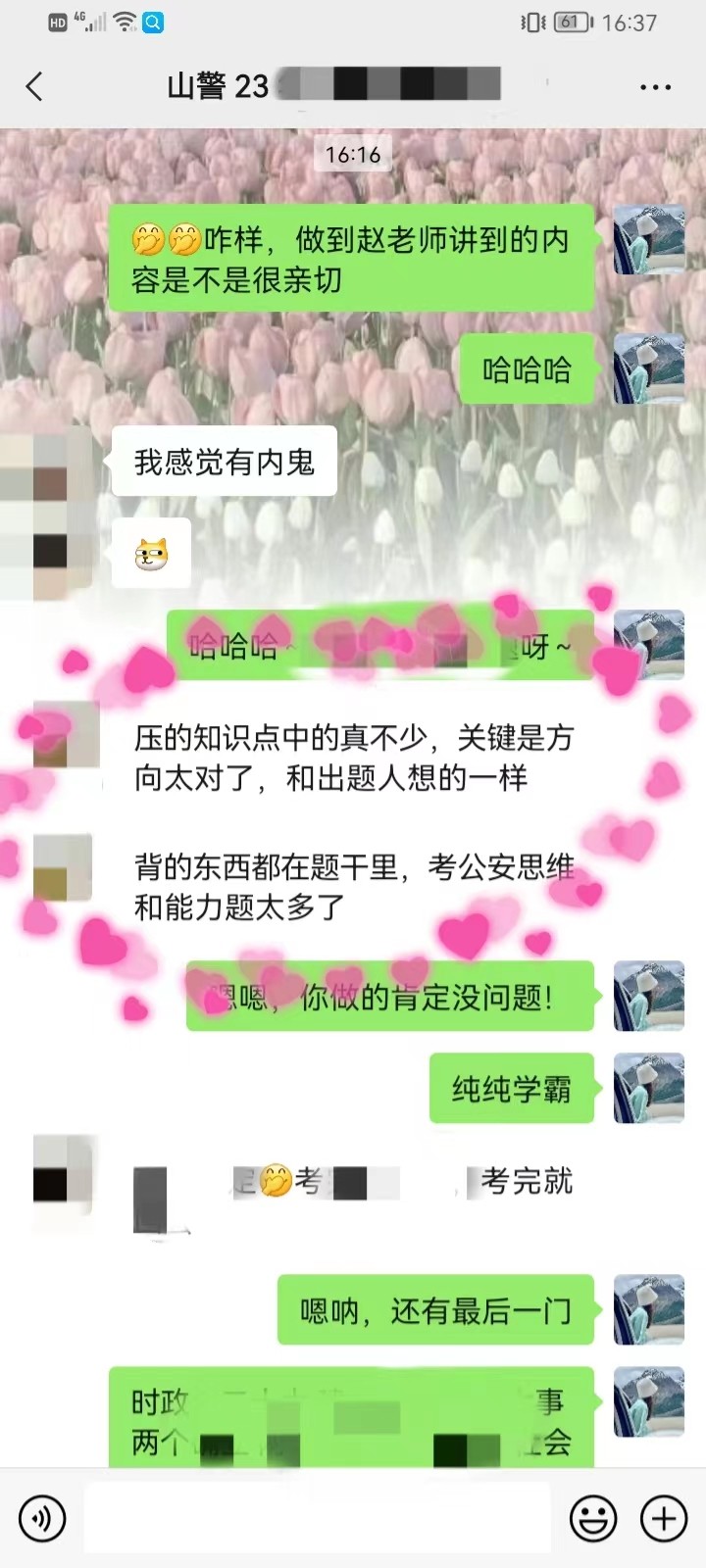This screenshot has width=706, height=1568.
Task: Switch to voice message input
Action: click(x=42, y=1518)
